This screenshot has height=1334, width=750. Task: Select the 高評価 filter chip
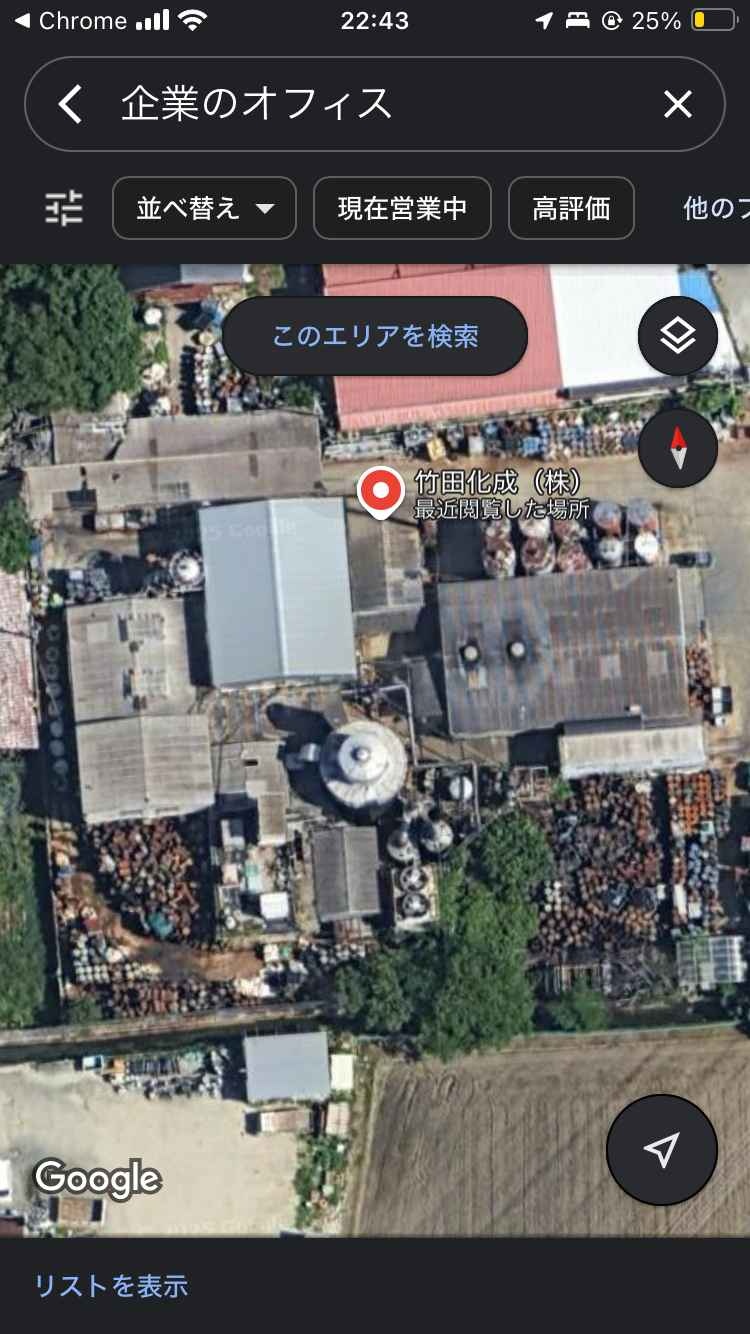(x=571, y=208)
